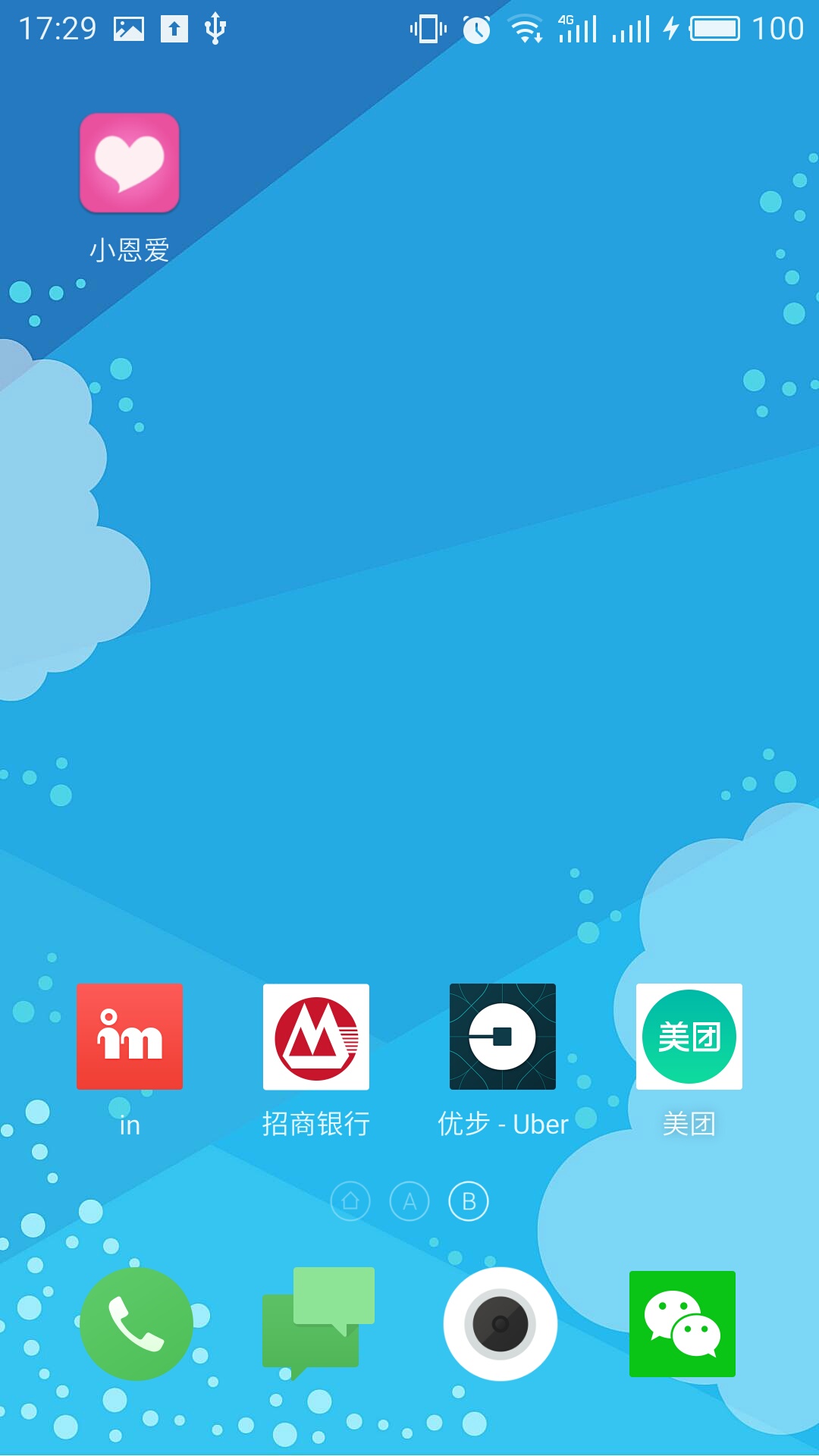Go to the home page indicator
This screenshot has width=819, height=1456.
click(x=350, y=1202)
